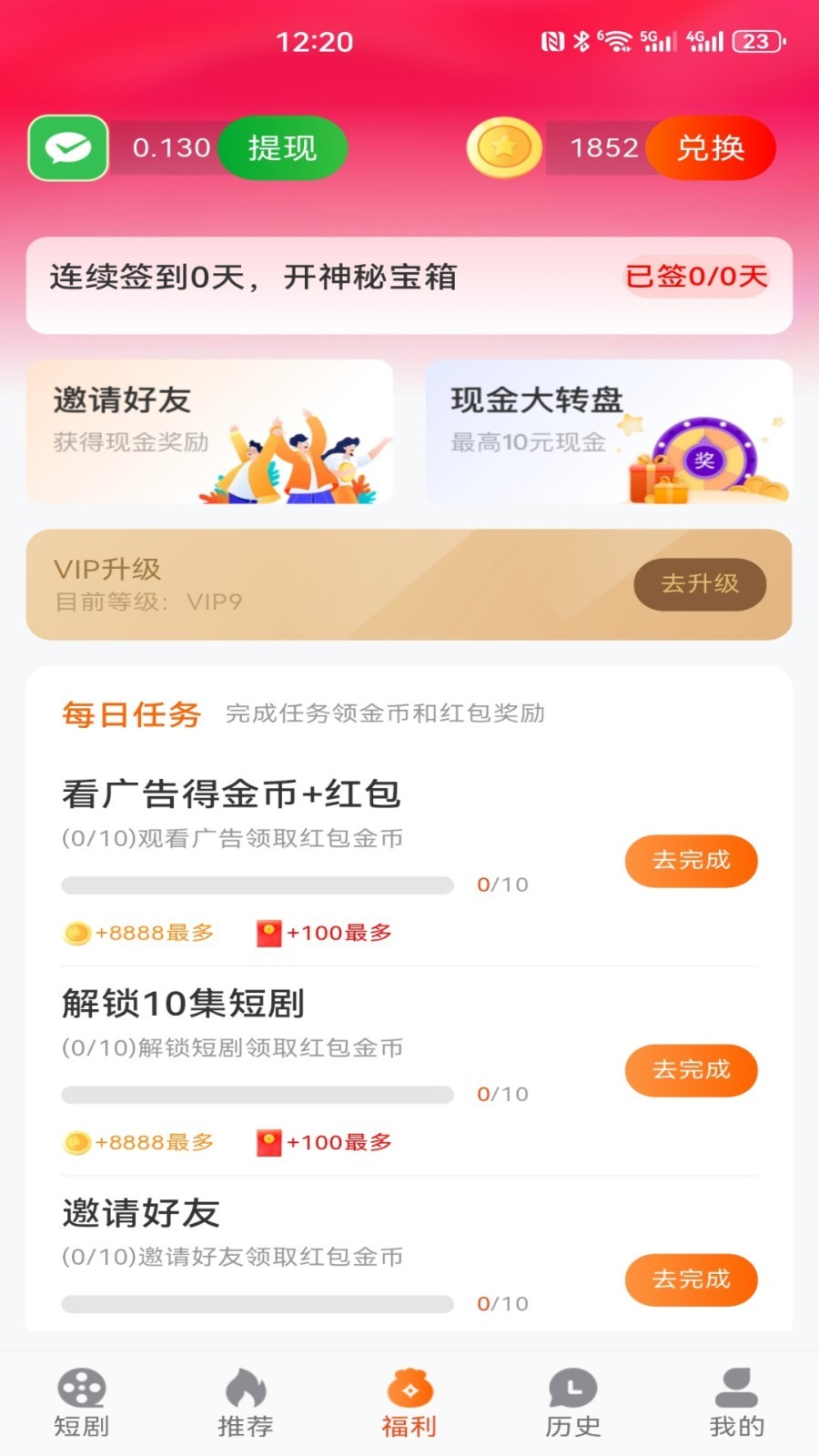Image resolution: width=819 pixels, height=1456 pixels.
Task: Tap 去完成 for the 邀请好友 daily task
Action: pyautogui.click(x=691, y=1279)
